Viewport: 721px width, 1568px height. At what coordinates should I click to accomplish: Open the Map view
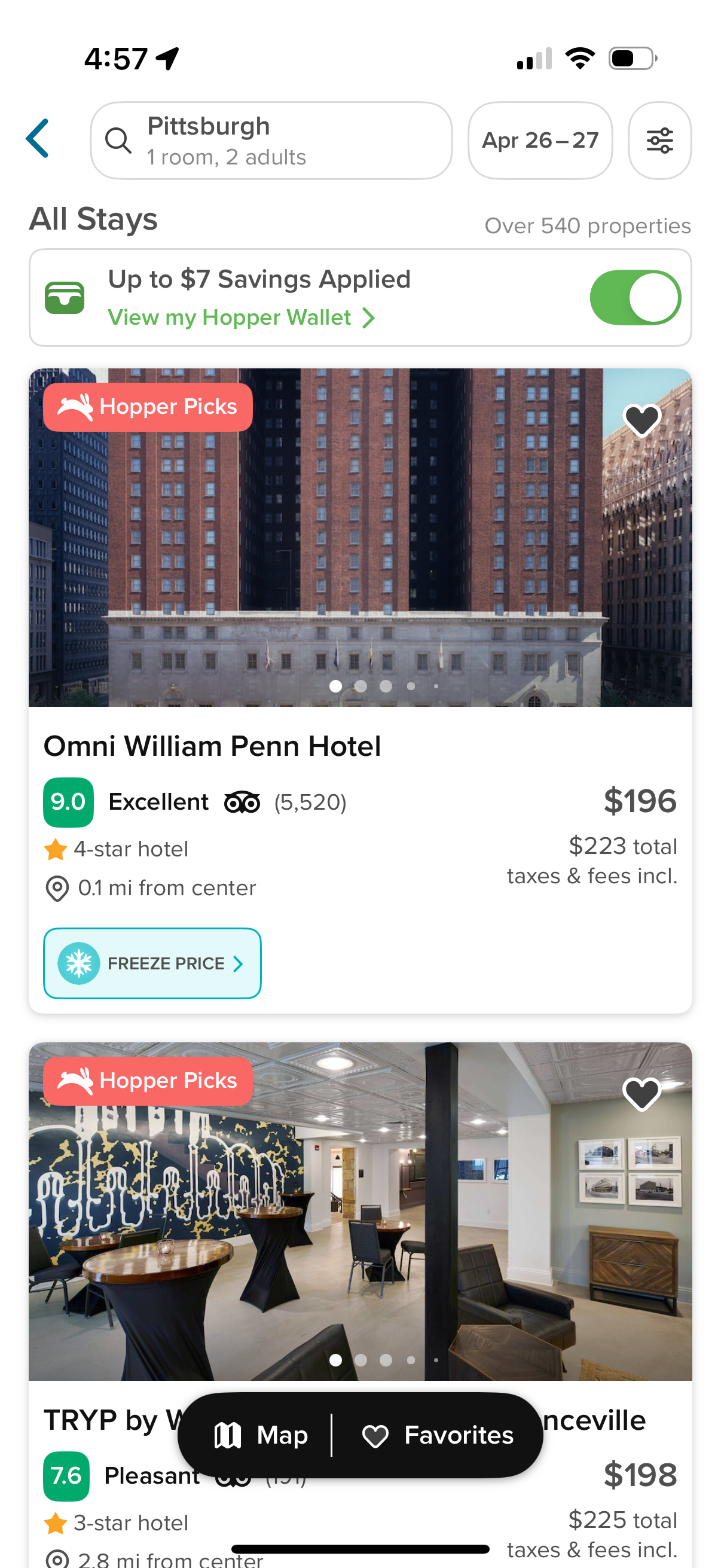(265, 1435)
